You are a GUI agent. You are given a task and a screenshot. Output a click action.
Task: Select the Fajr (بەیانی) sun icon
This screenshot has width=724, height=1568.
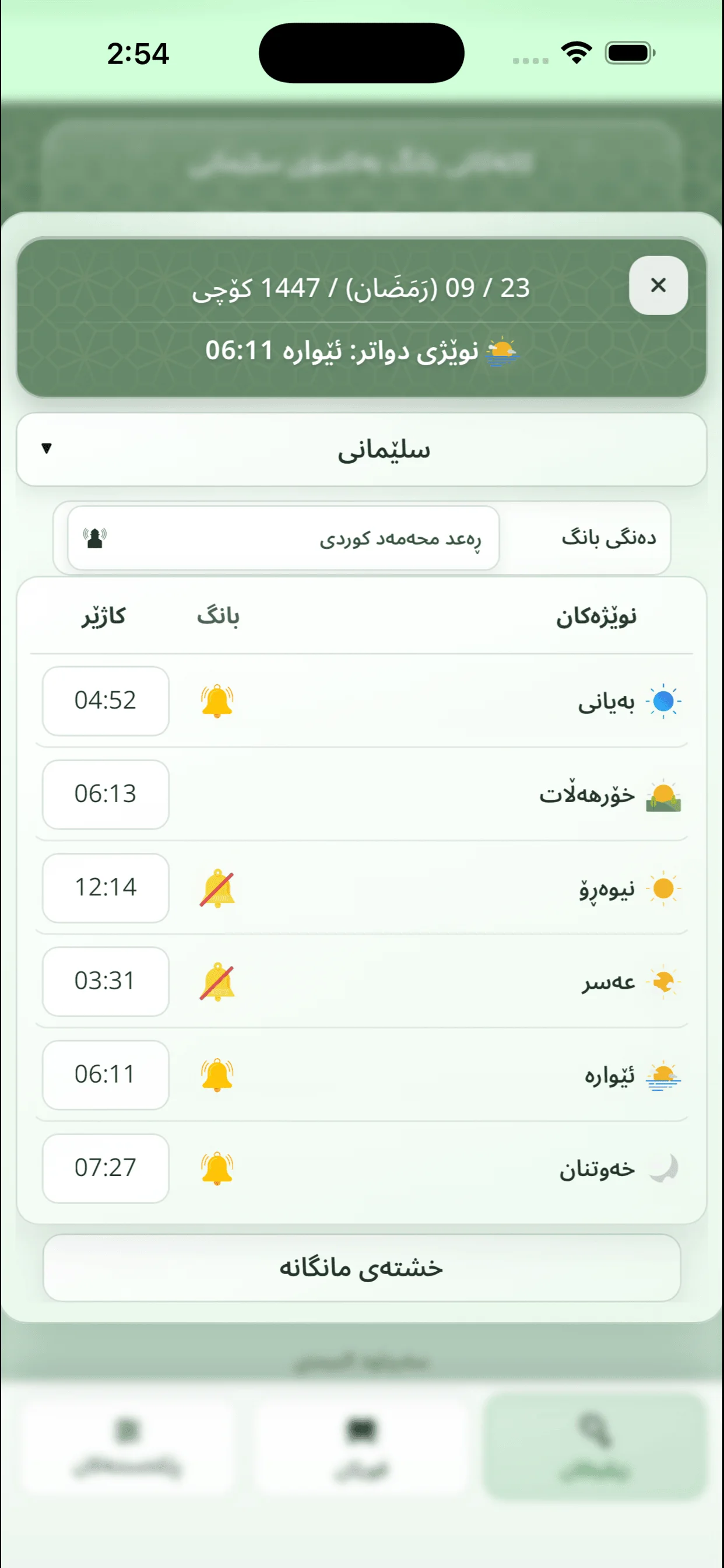[x=665, y=701]
